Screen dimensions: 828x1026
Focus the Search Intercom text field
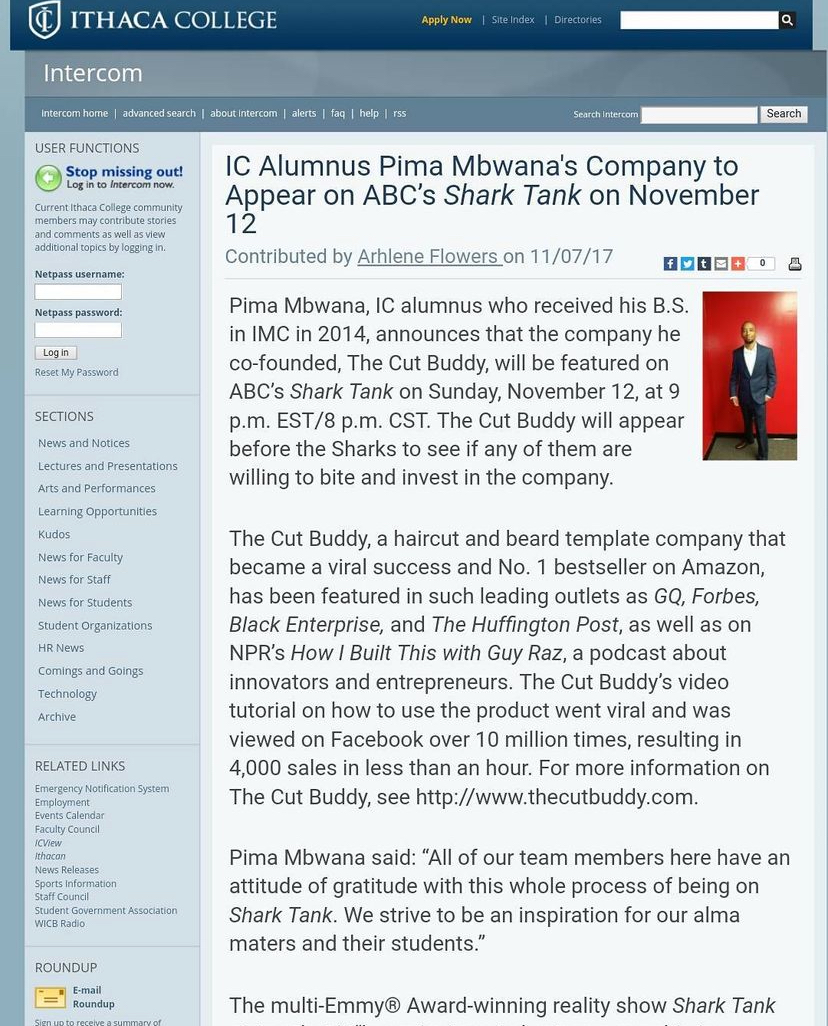click(x=698, y=115)
